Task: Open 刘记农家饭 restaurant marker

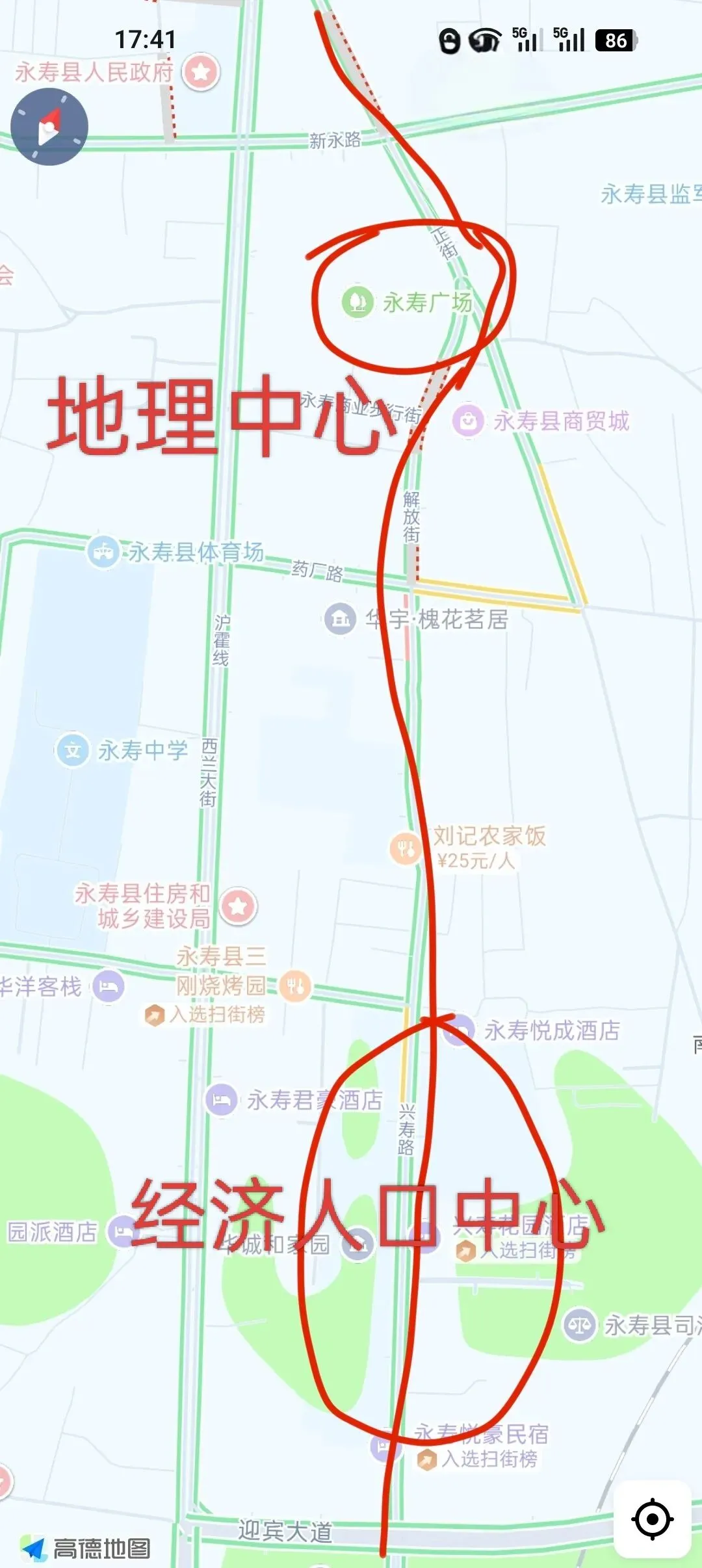Action: [x=406, y=848]
